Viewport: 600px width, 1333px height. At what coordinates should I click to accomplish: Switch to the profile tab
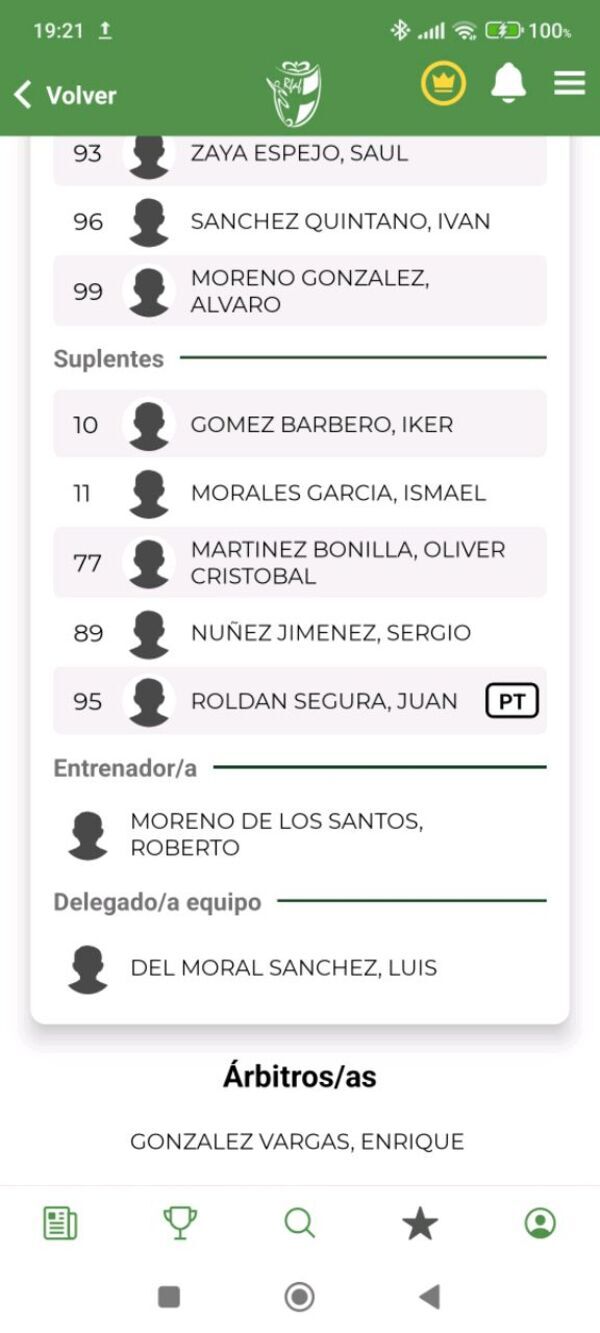click(540, 1223)
